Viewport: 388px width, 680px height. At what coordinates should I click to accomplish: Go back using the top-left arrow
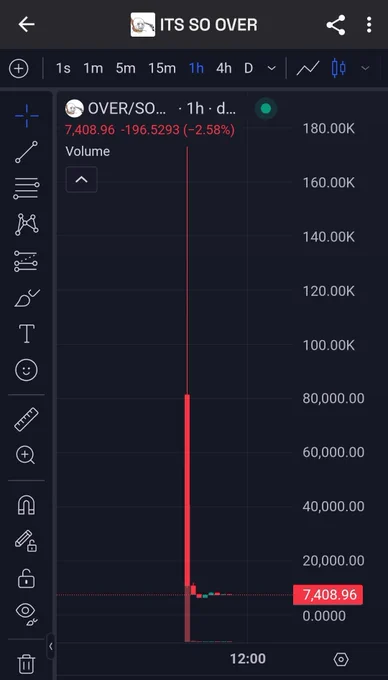coord(26,25)
